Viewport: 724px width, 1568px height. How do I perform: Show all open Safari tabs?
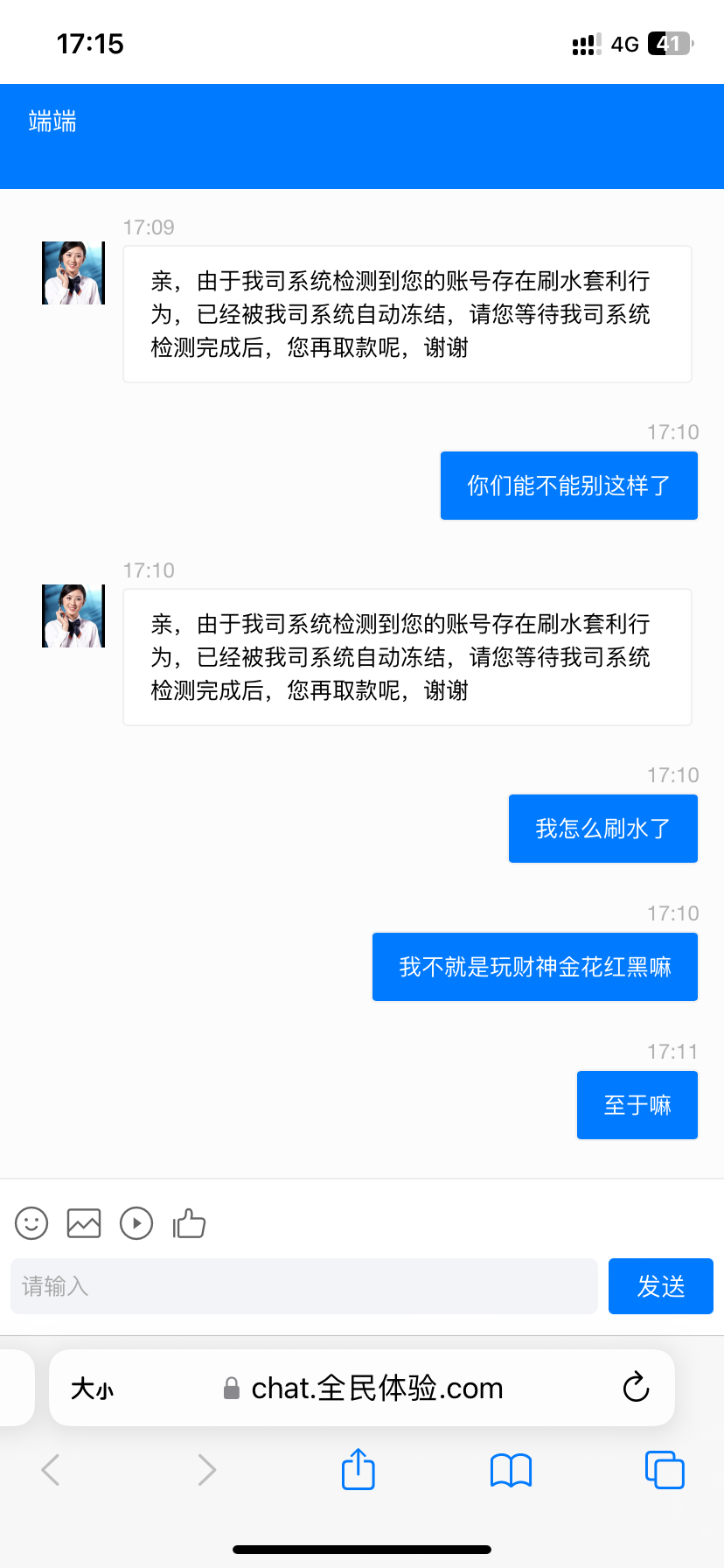click(x=664, y=1470)
